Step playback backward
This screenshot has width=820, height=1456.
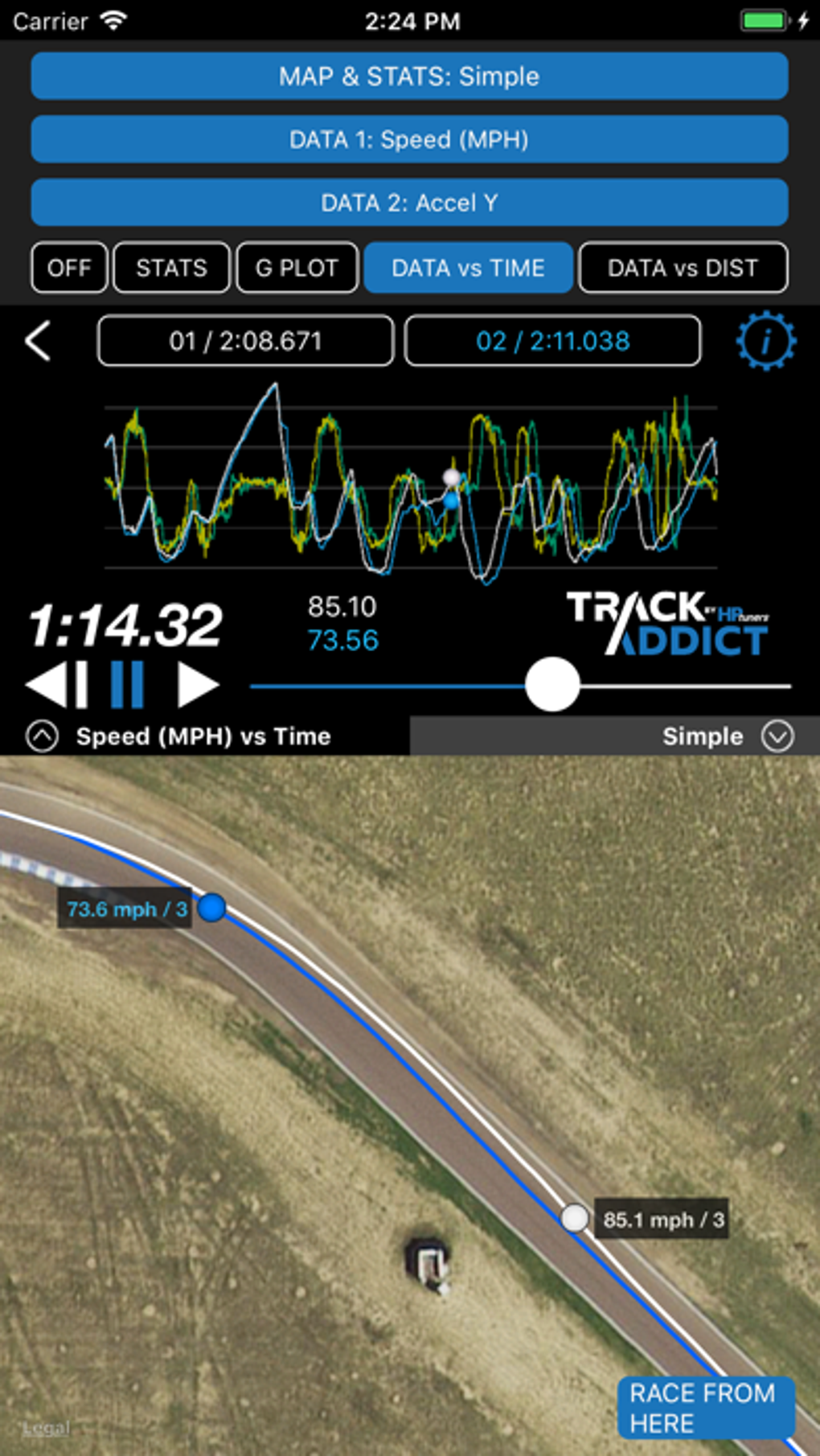coord(57,685)
